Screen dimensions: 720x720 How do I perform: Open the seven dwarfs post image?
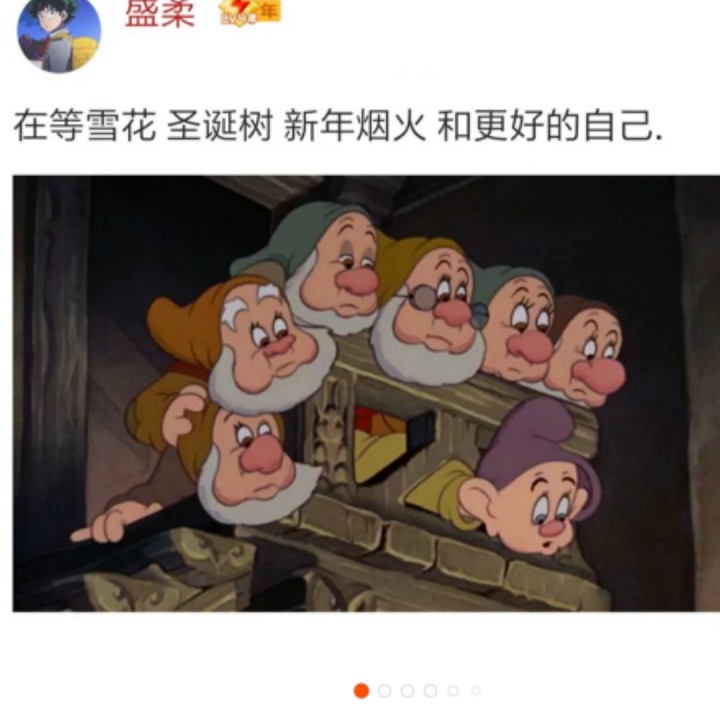coord(366,393)
